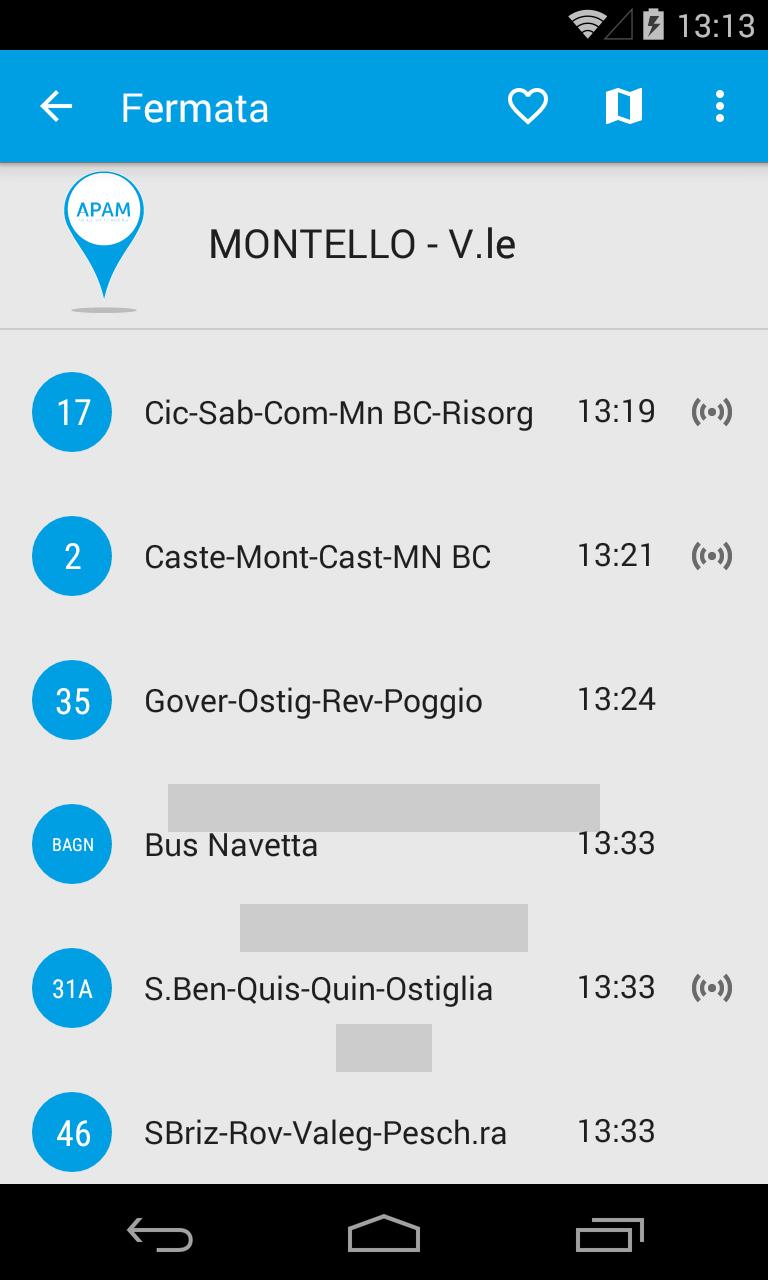Add this stop to favorites
The image size is (768, 1280).
click(527, 107)
